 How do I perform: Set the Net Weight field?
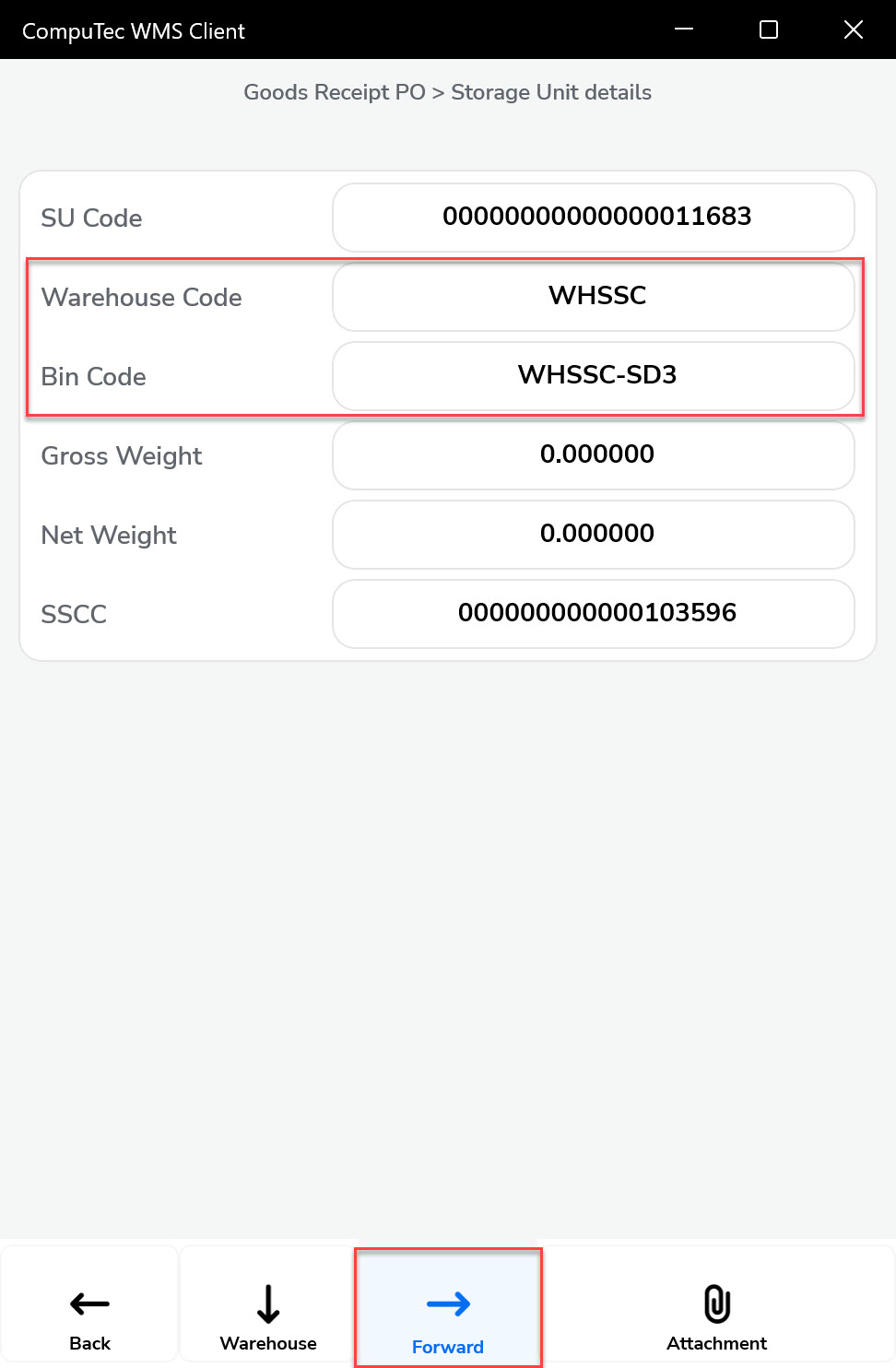click(x=594, y=535)
